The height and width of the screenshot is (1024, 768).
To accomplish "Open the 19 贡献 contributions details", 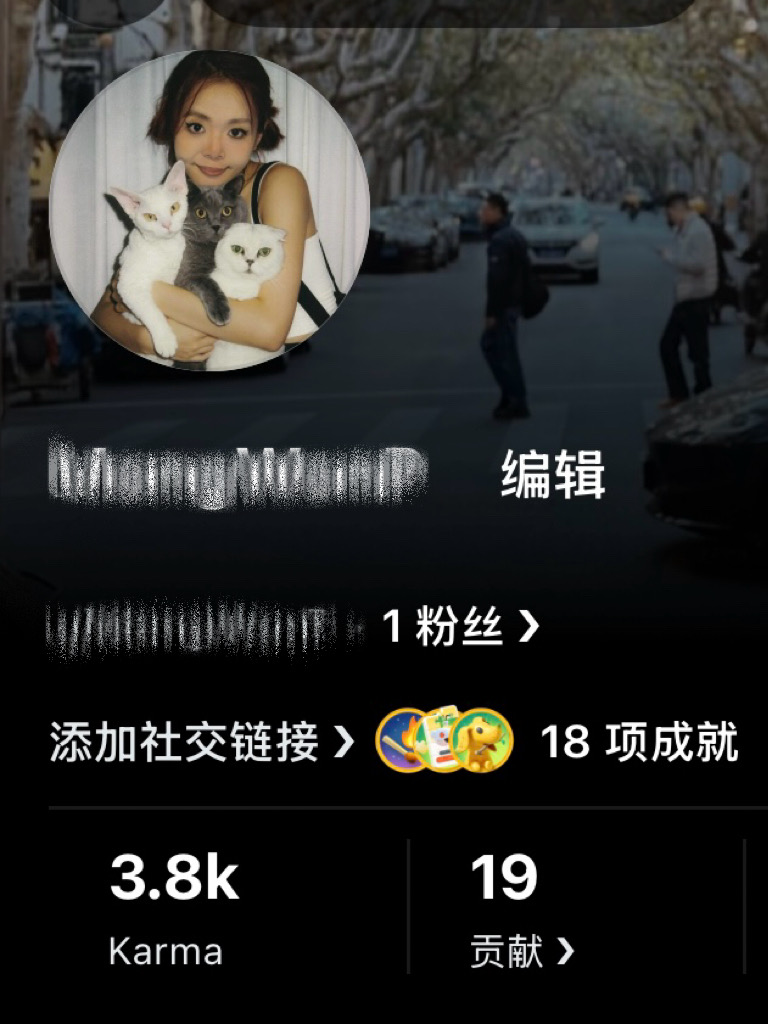I will pyautogui.click(x=522, y=911).
